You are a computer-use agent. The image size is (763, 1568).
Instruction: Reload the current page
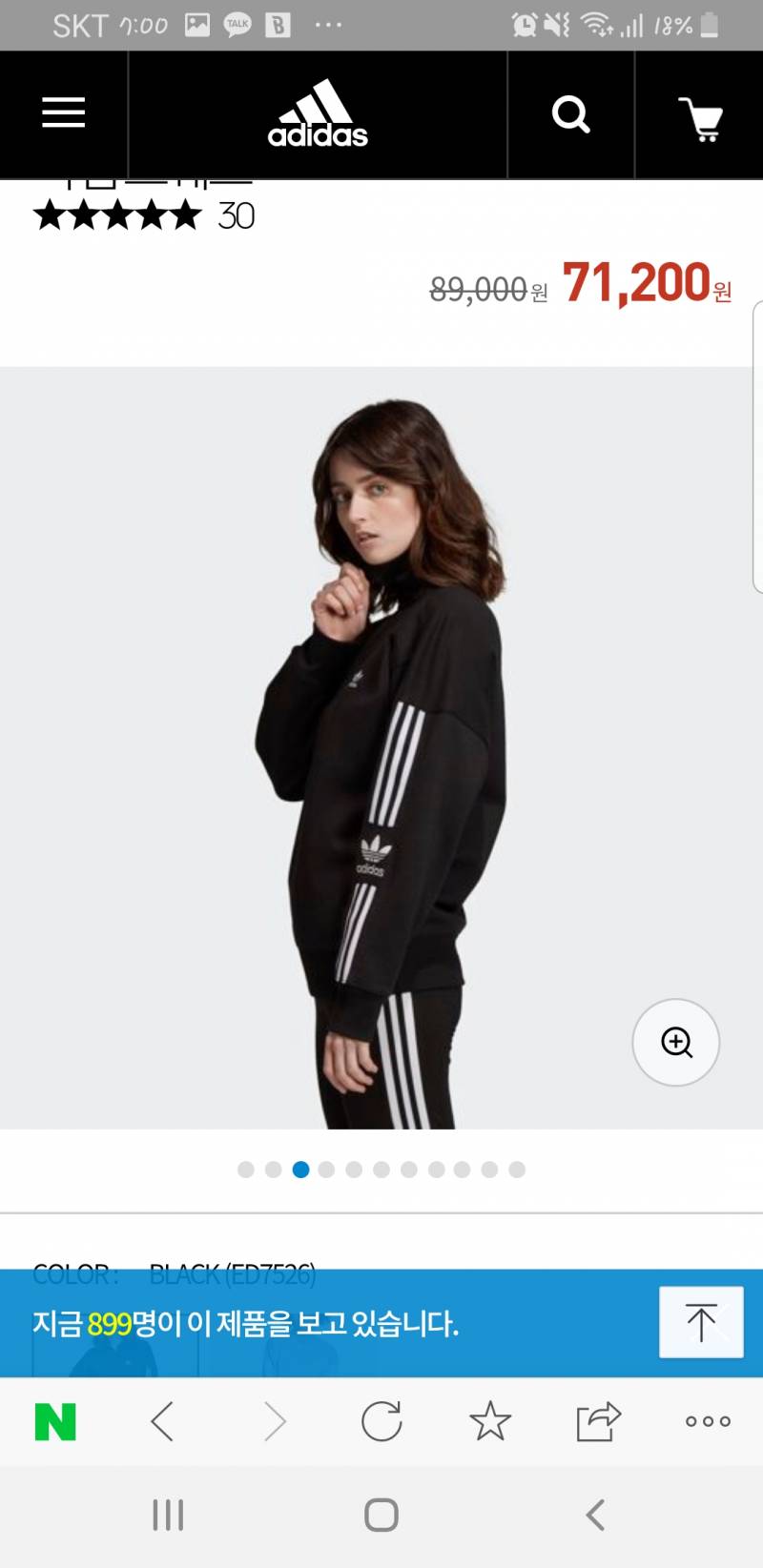(381, 1421)
